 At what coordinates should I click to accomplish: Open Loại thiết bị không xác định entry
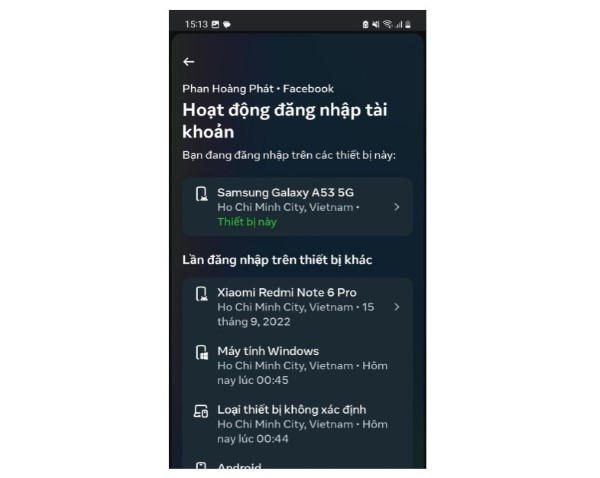point(297,424)
